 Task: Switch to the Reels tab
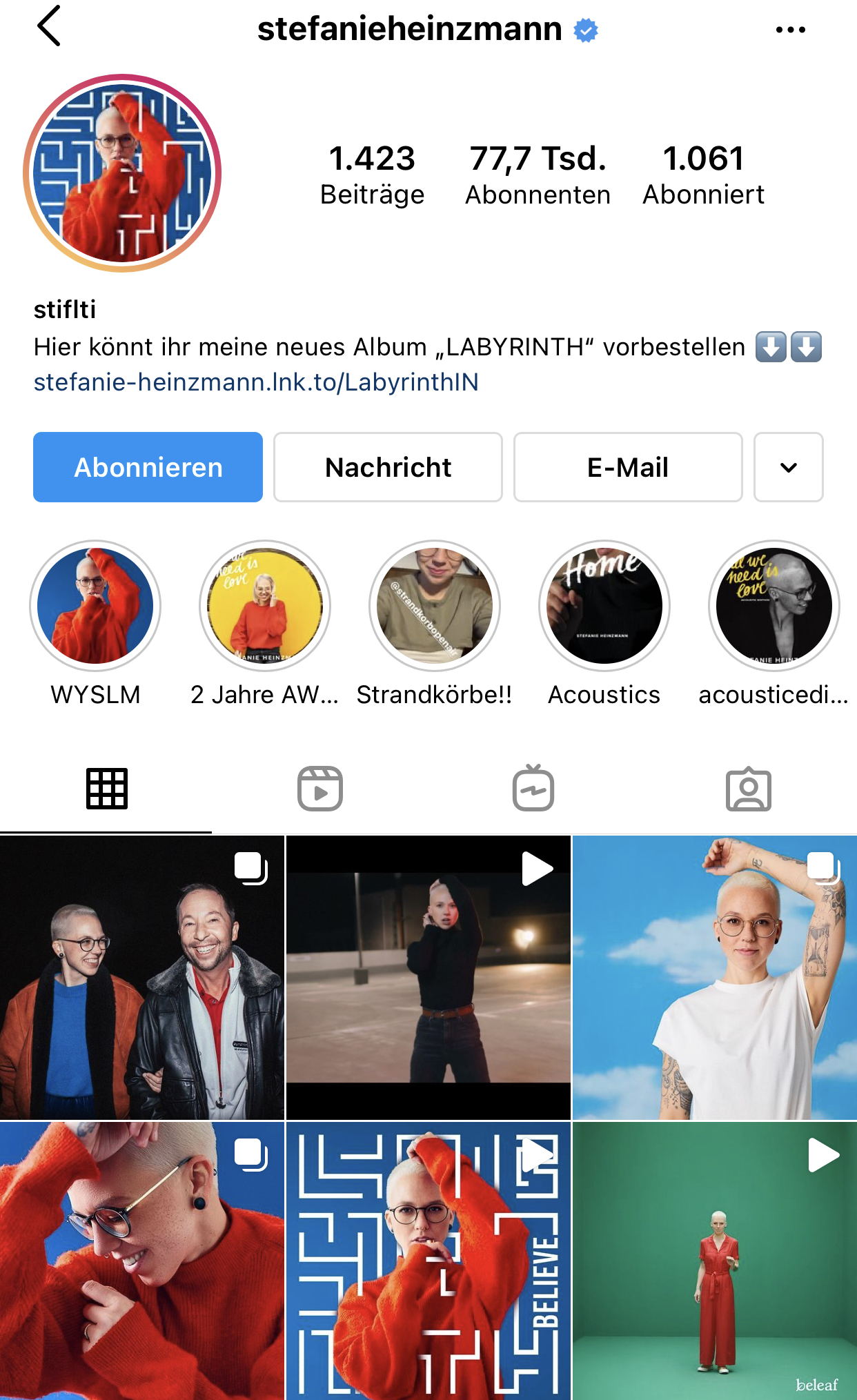320,789
